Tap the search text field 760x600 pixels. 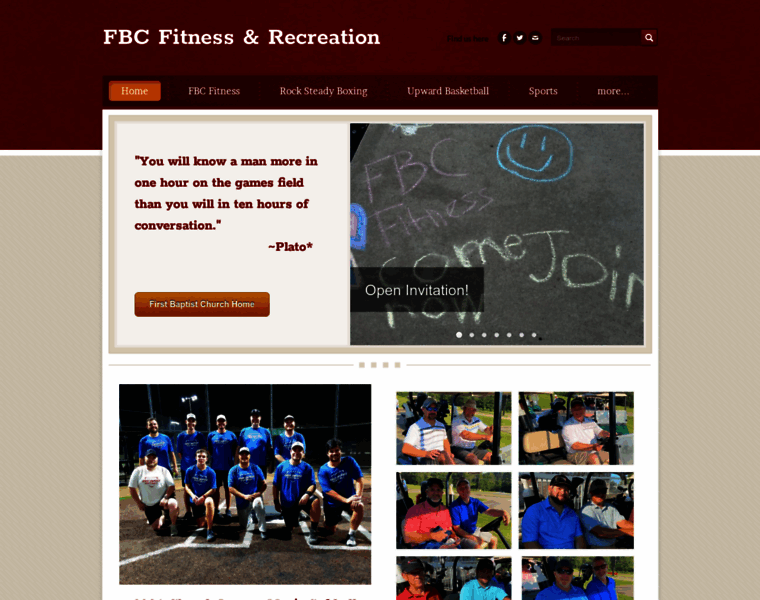(596, 38)
